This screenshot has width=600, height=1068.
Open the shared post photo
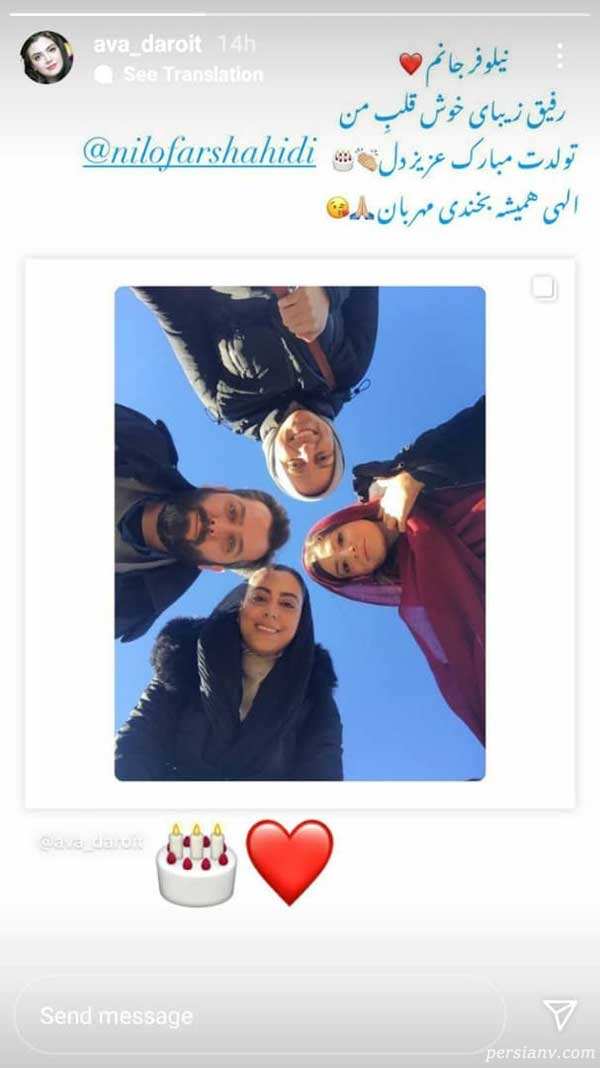click(300, 533)
